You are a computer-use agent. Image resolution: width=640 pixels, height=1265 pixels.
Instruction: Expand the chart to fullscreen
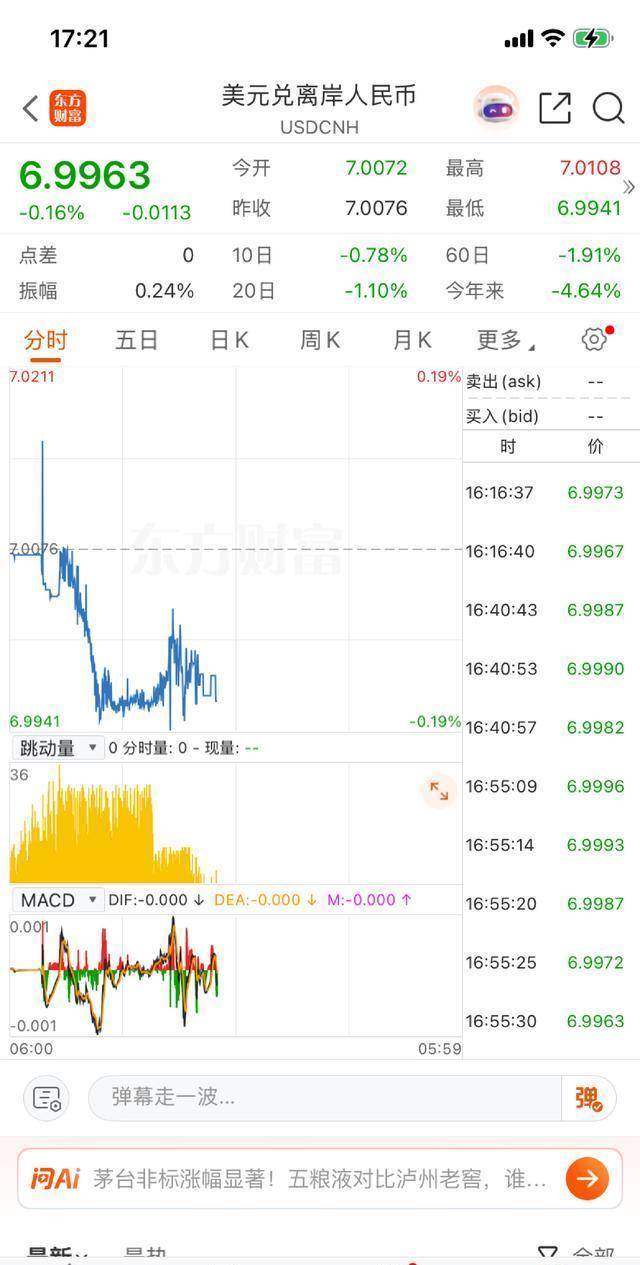439,791
